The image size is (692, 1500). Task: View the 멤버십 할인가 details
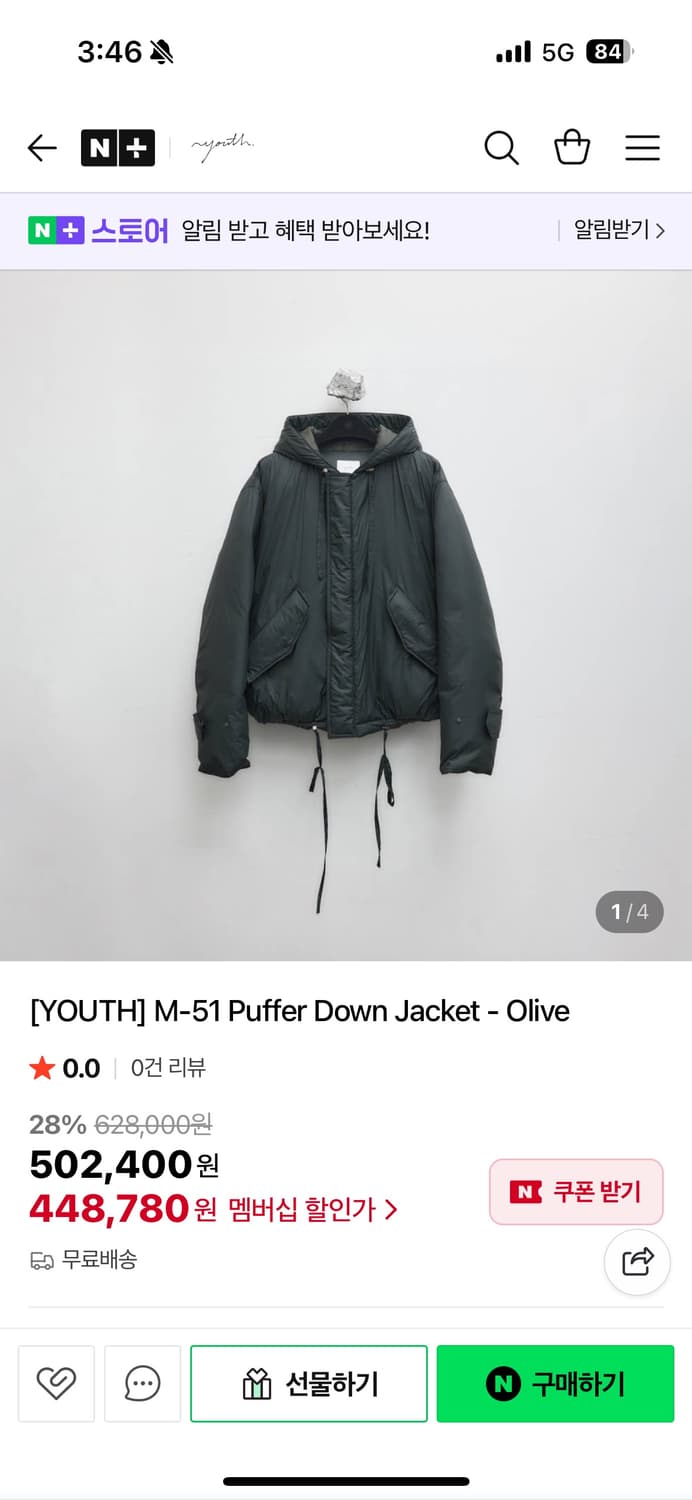pos(313,1210)
